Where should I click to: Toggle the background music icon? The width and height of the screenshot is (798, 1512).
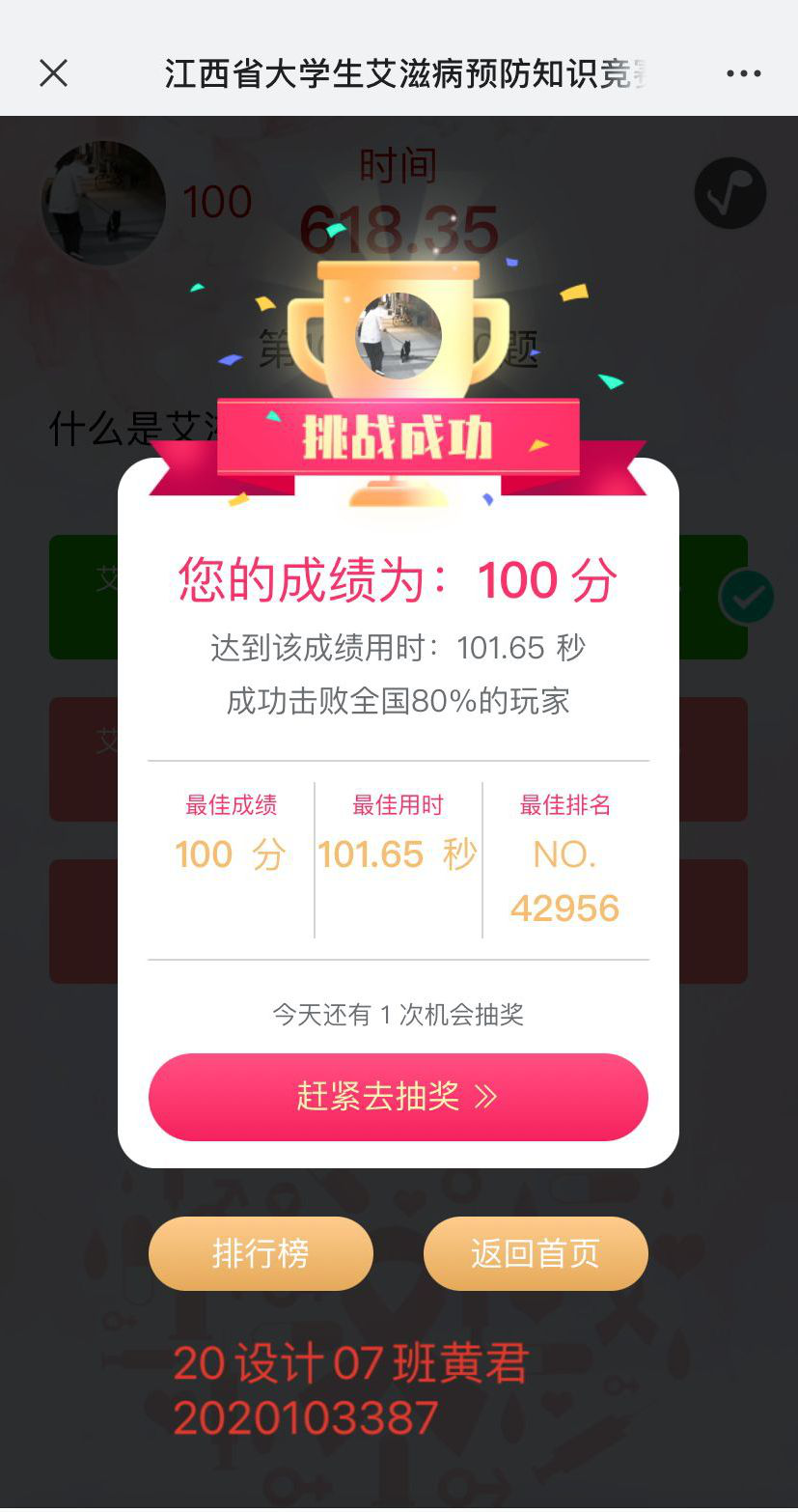[729, 193]
